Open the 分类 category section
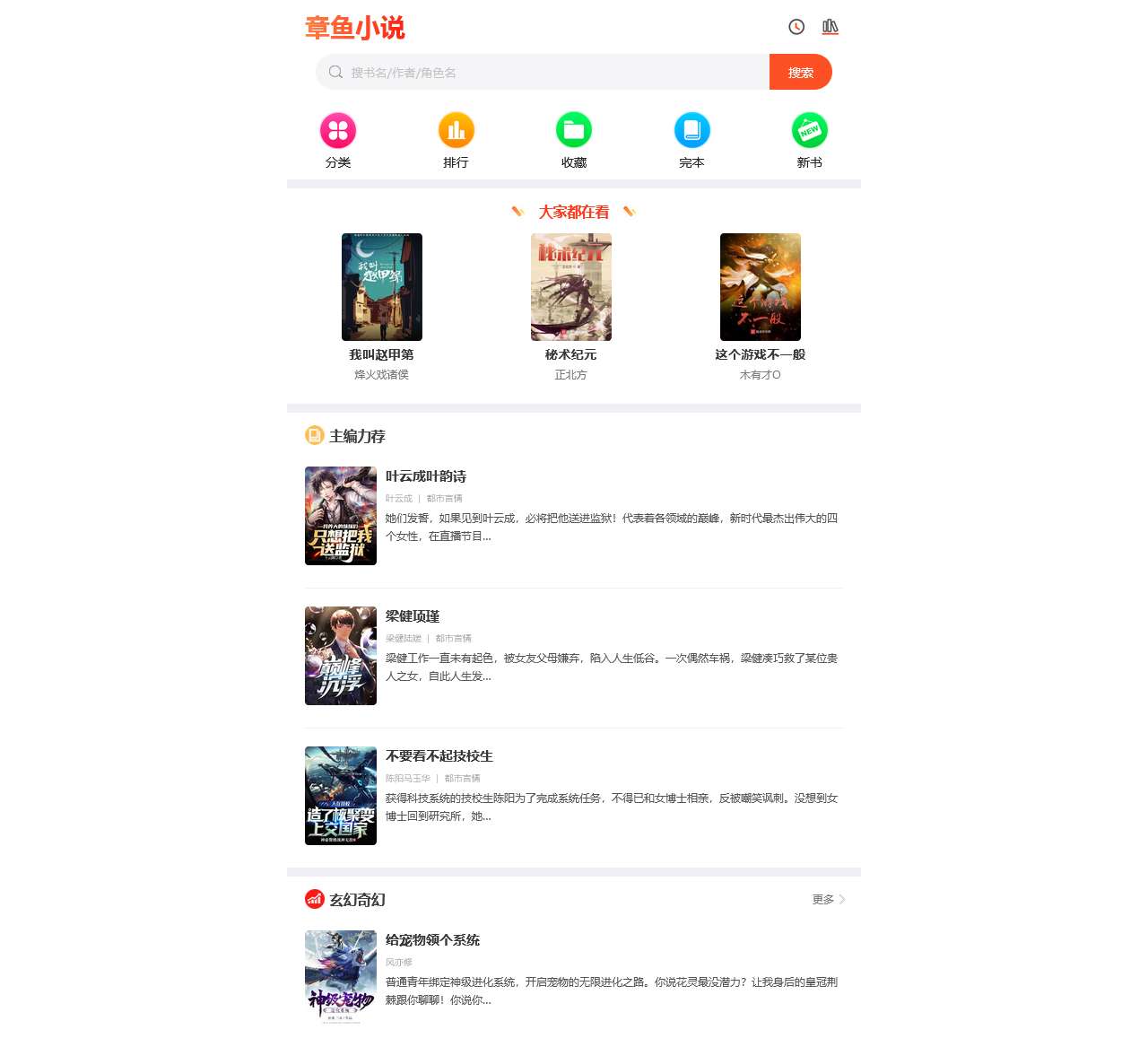Image resolution: width=1148 pixels, height=1047 pixels. [x=338, y=141]
